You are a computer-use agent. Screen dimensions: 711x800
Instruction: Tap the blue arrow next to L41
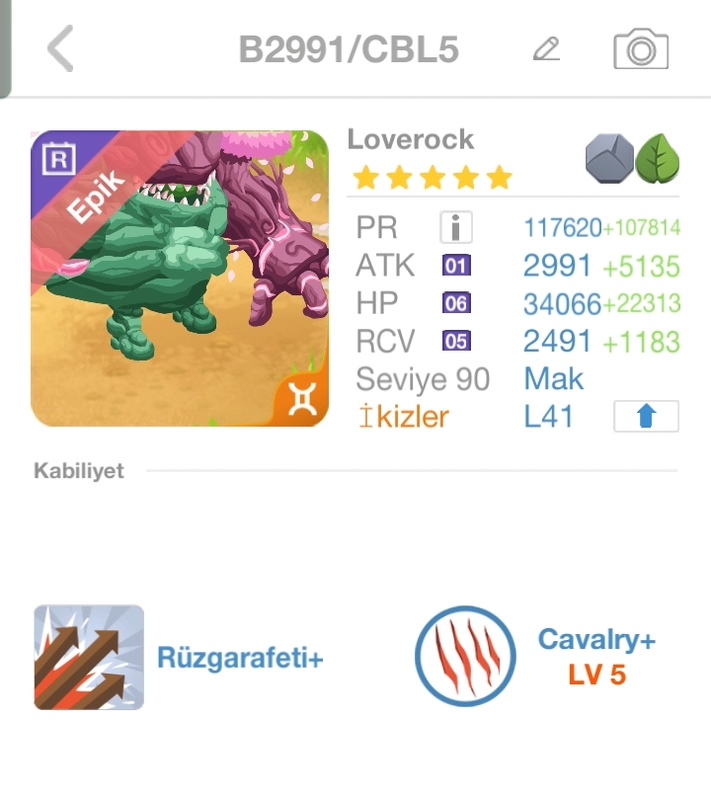[645, 416]
